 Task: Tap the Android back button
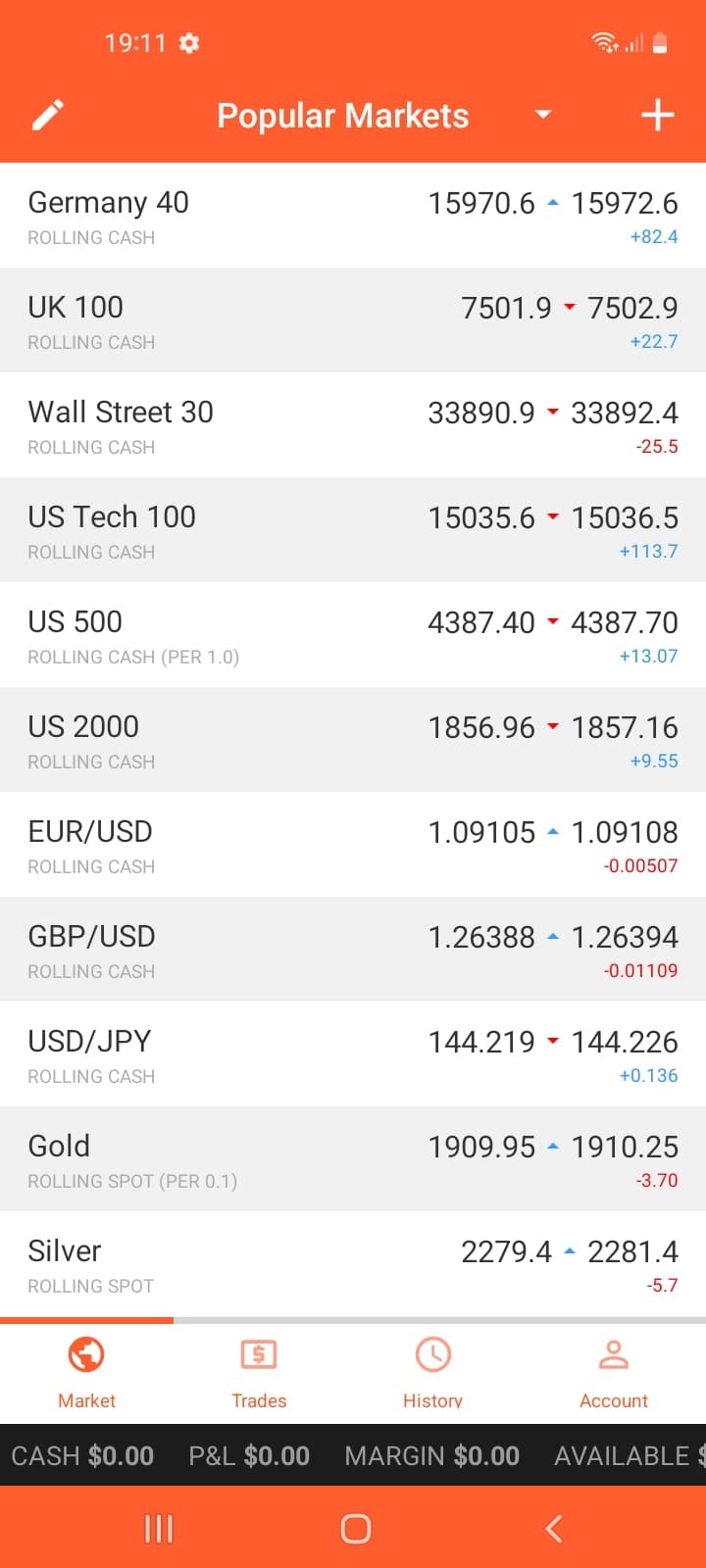(552, 1527)
